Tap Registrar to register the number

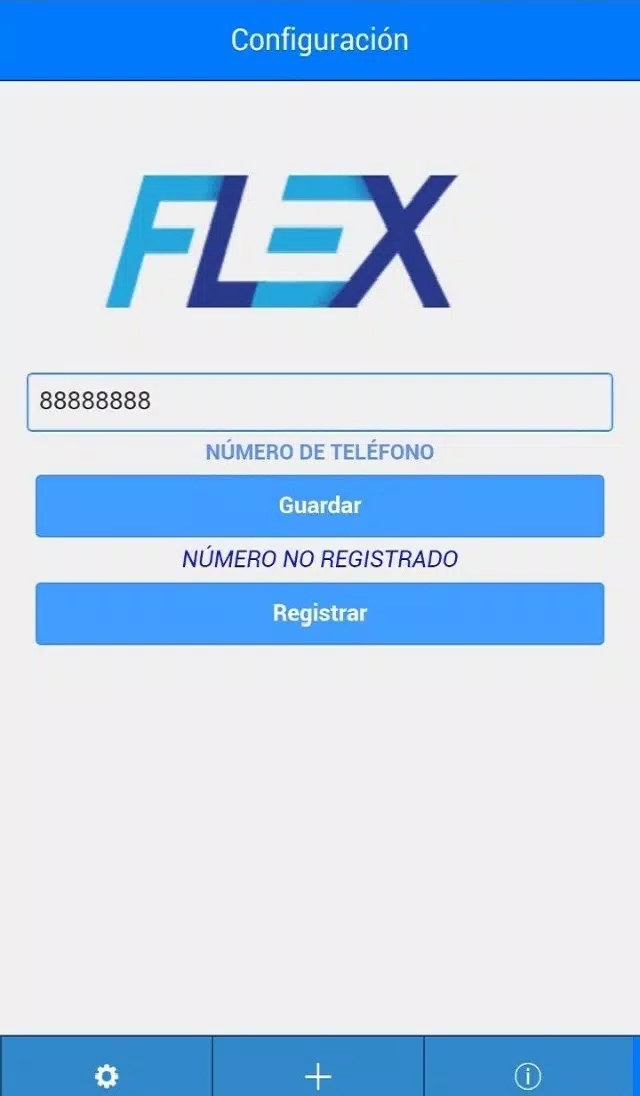[320, 614]
